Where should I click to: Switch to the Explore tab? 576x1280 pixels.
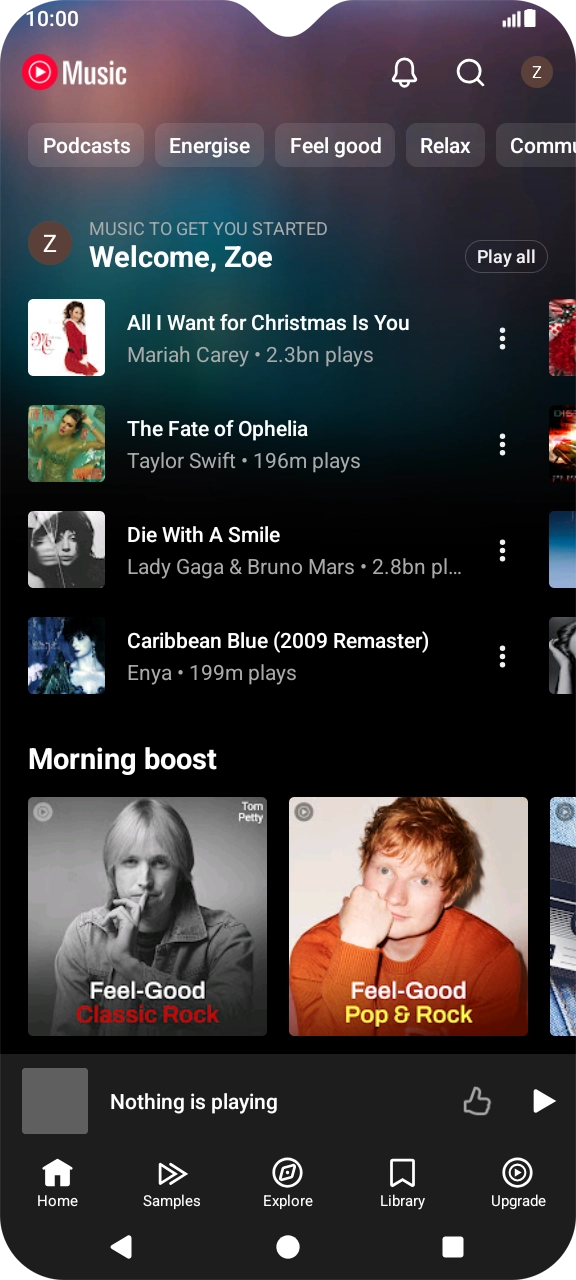tap(288, 1184)
